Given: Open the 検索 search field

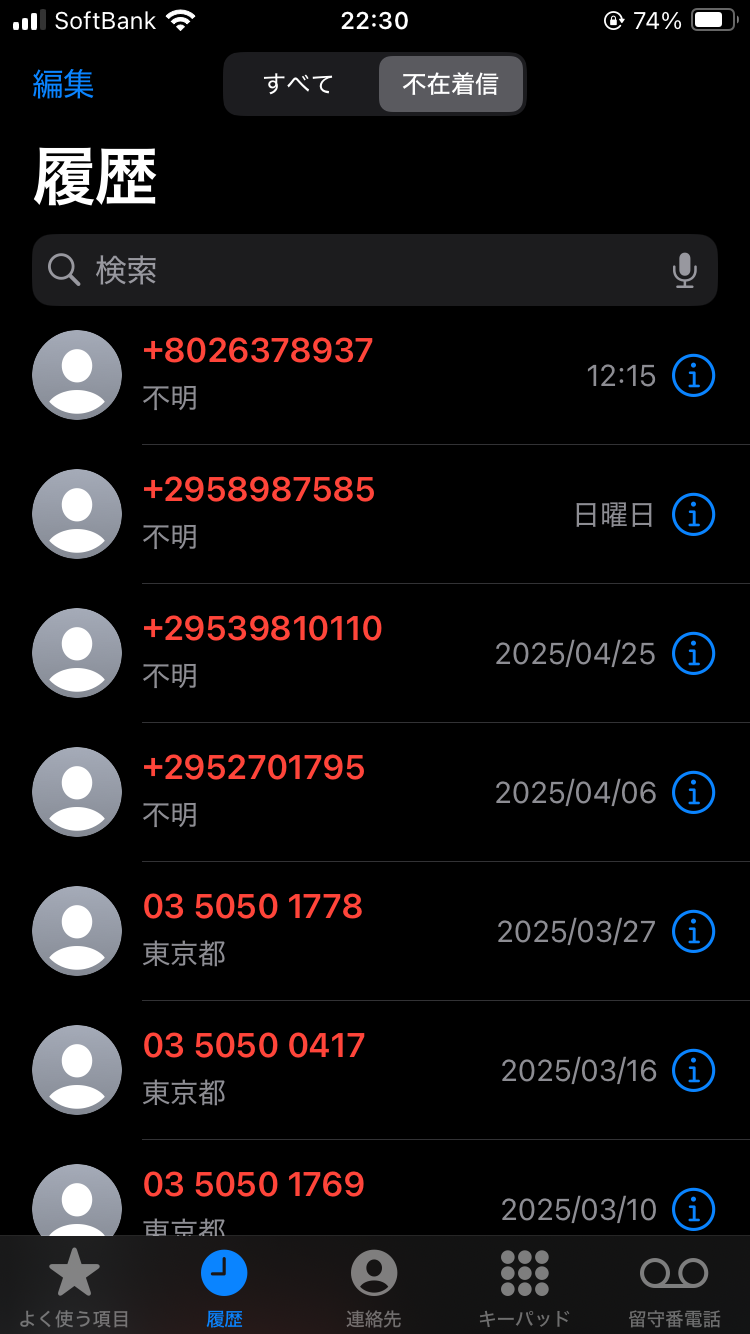Looking at the screenshot, I should pyautogui.click(x=375, y=270).
